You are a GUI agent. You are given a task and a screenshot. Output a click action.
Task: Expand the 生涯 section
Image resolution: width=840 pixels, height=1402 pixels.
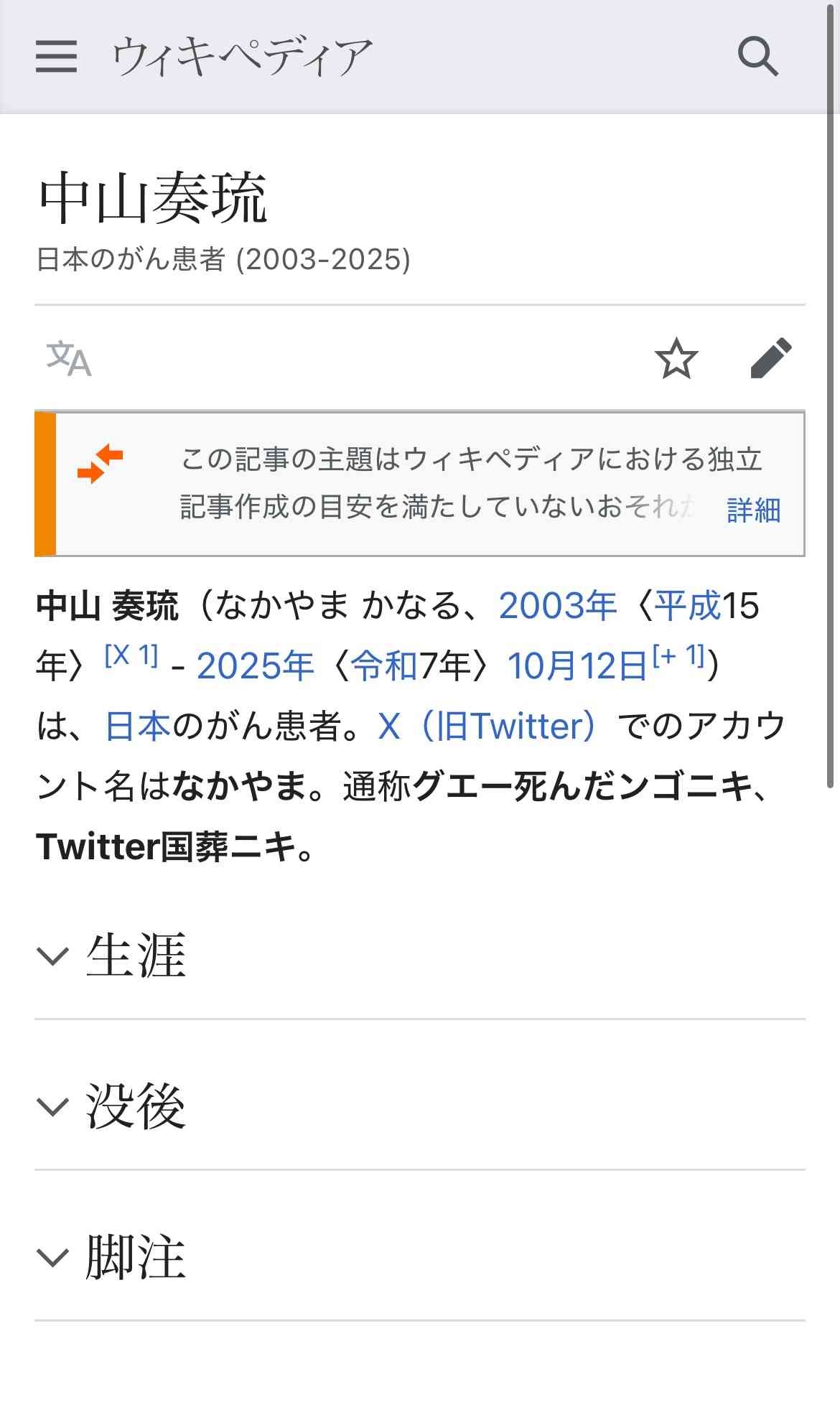[x=135, y=955]
